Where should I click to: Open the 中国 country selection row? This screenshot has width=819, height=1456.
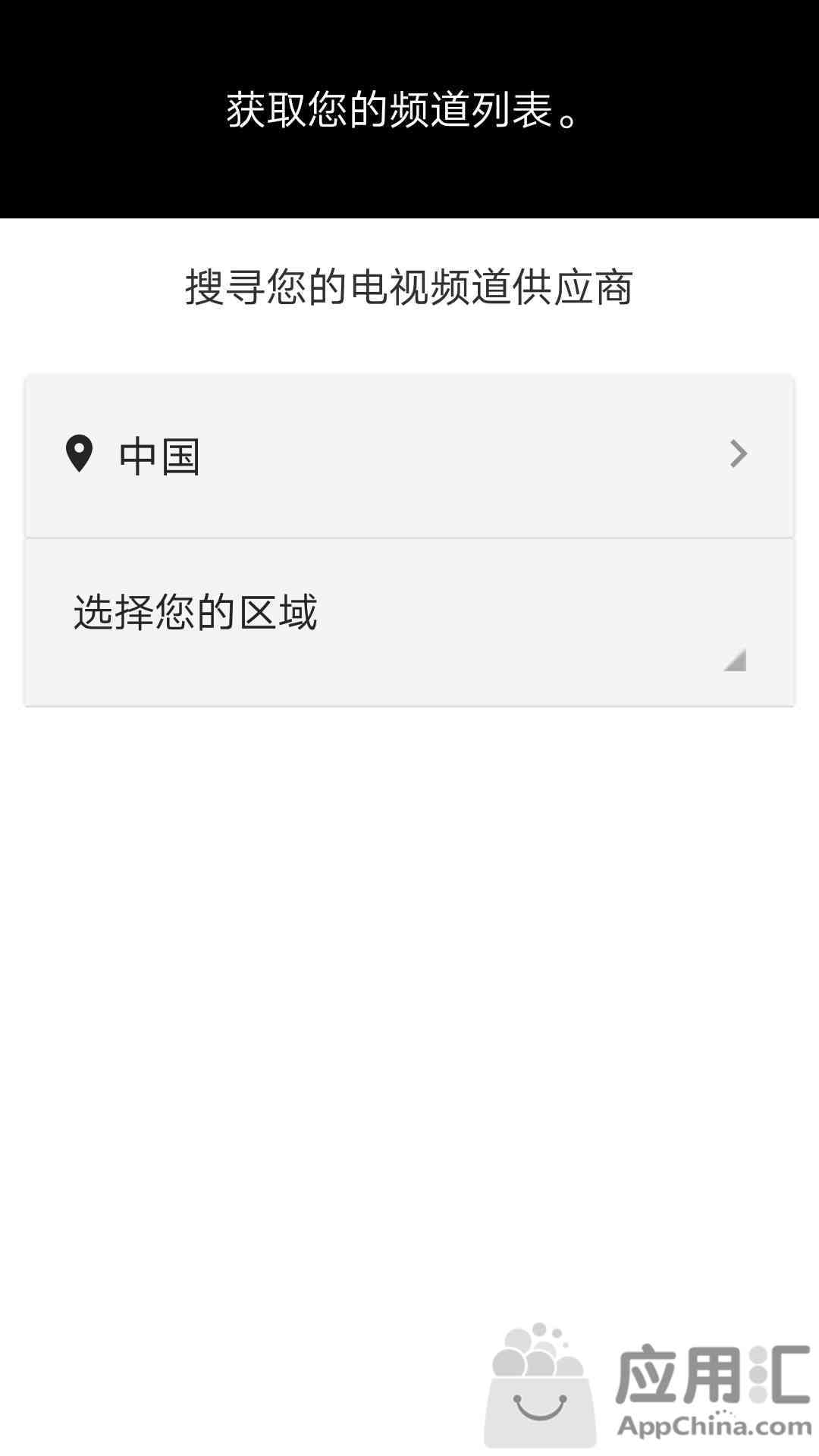click(409, 456)
